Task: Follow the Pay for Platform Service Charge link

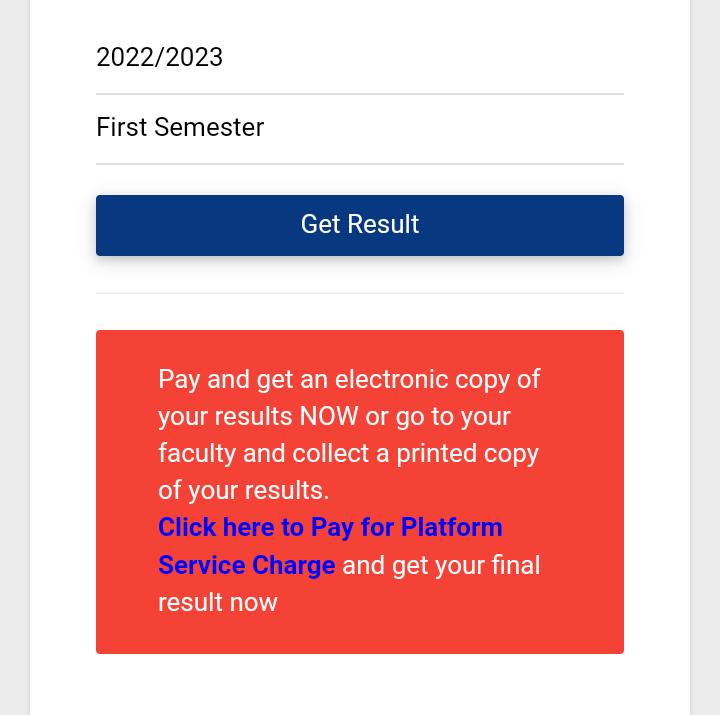Action: (x=330, y=528)
